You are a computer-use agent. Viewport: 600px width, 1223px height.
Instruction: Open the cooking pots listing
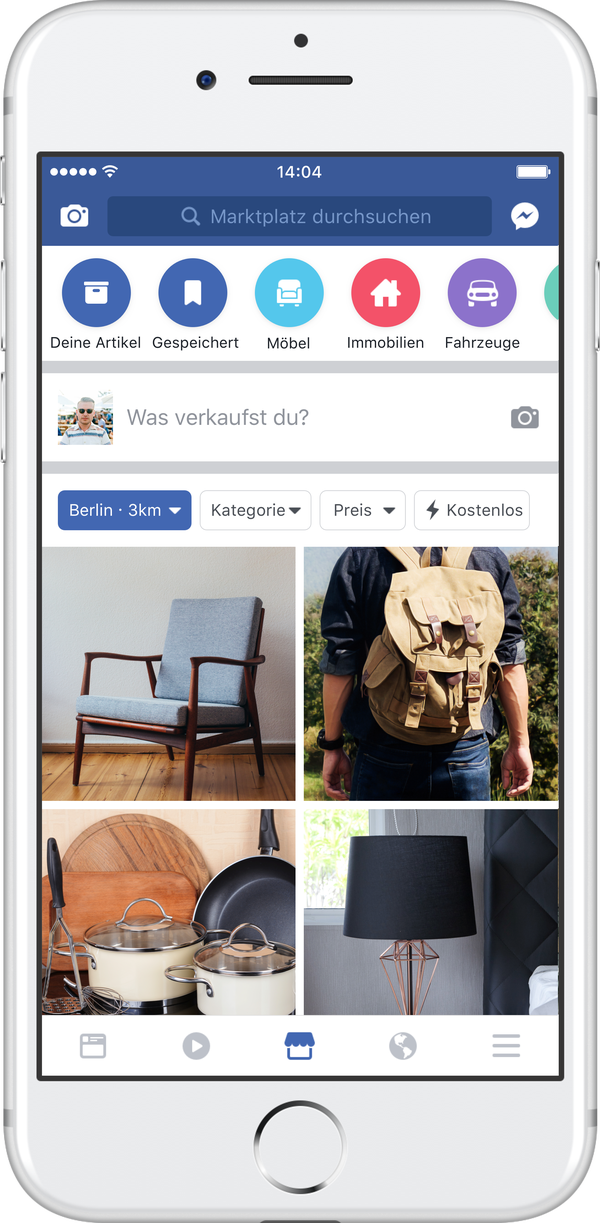pos(169,912)
